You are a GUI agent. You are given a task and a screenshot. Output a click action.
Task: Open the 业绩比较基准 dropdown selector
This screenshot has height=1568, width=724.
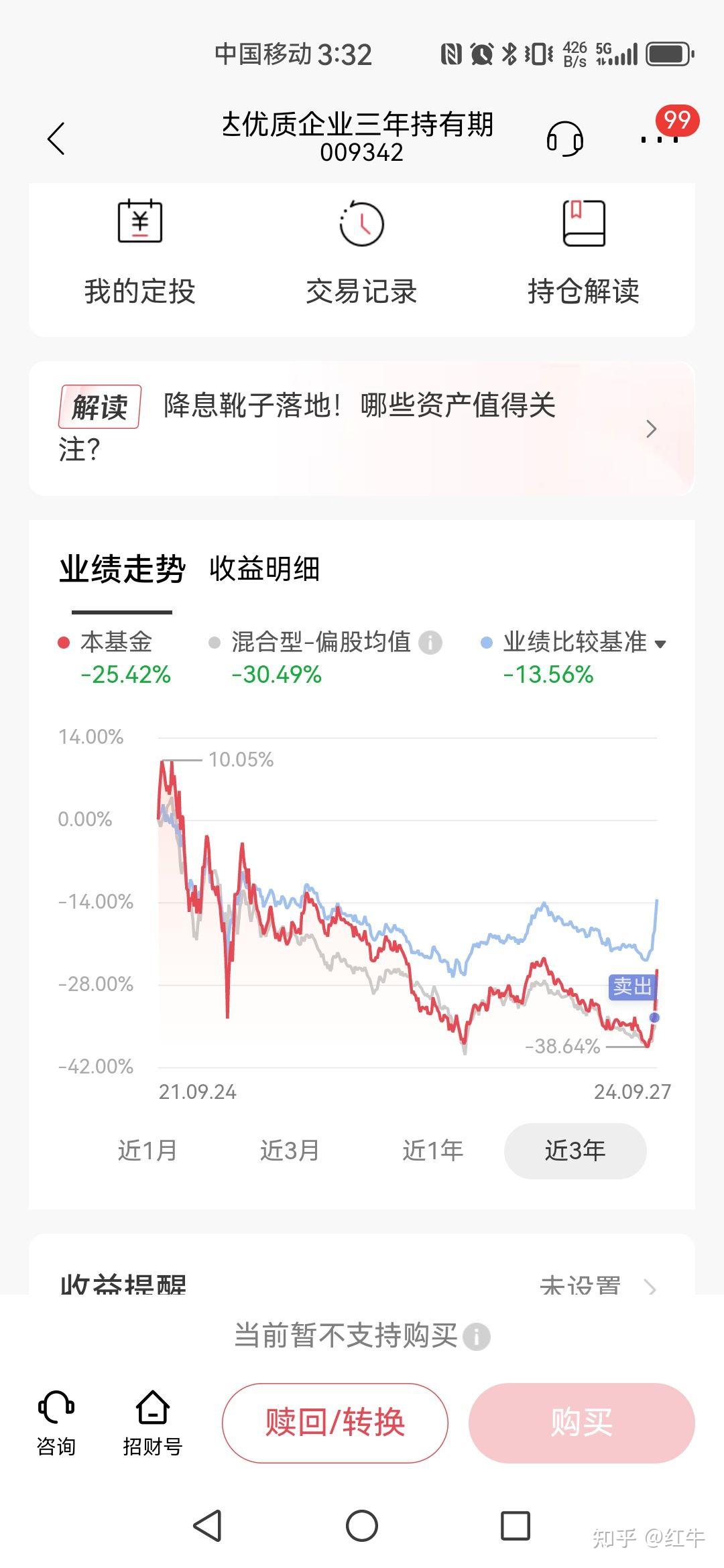click(x=660, y=642)
